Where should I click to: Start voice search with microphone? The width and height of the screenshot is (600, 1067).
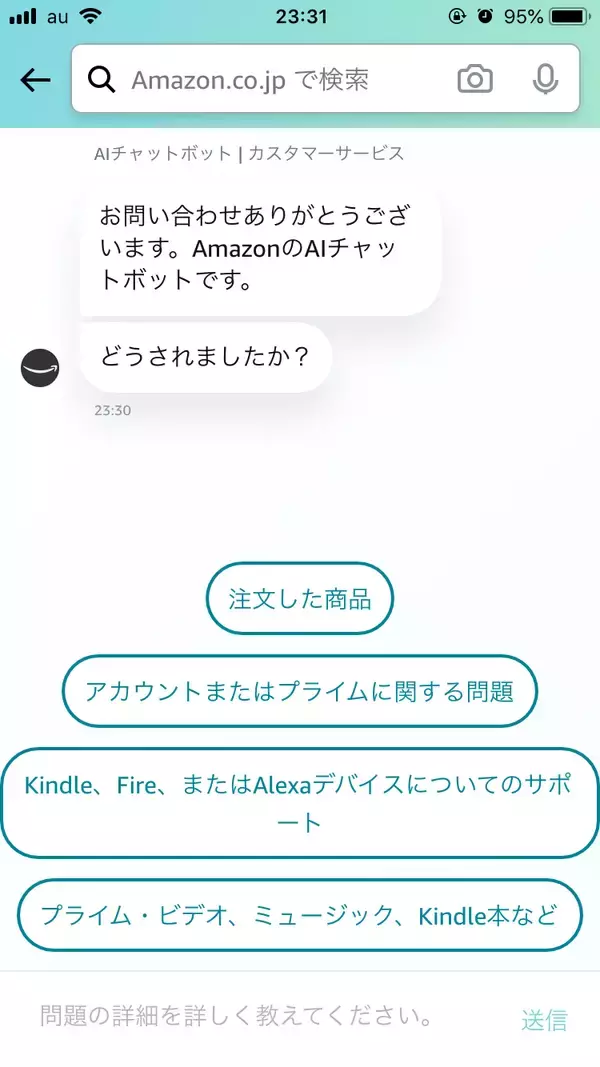point(545,80)
